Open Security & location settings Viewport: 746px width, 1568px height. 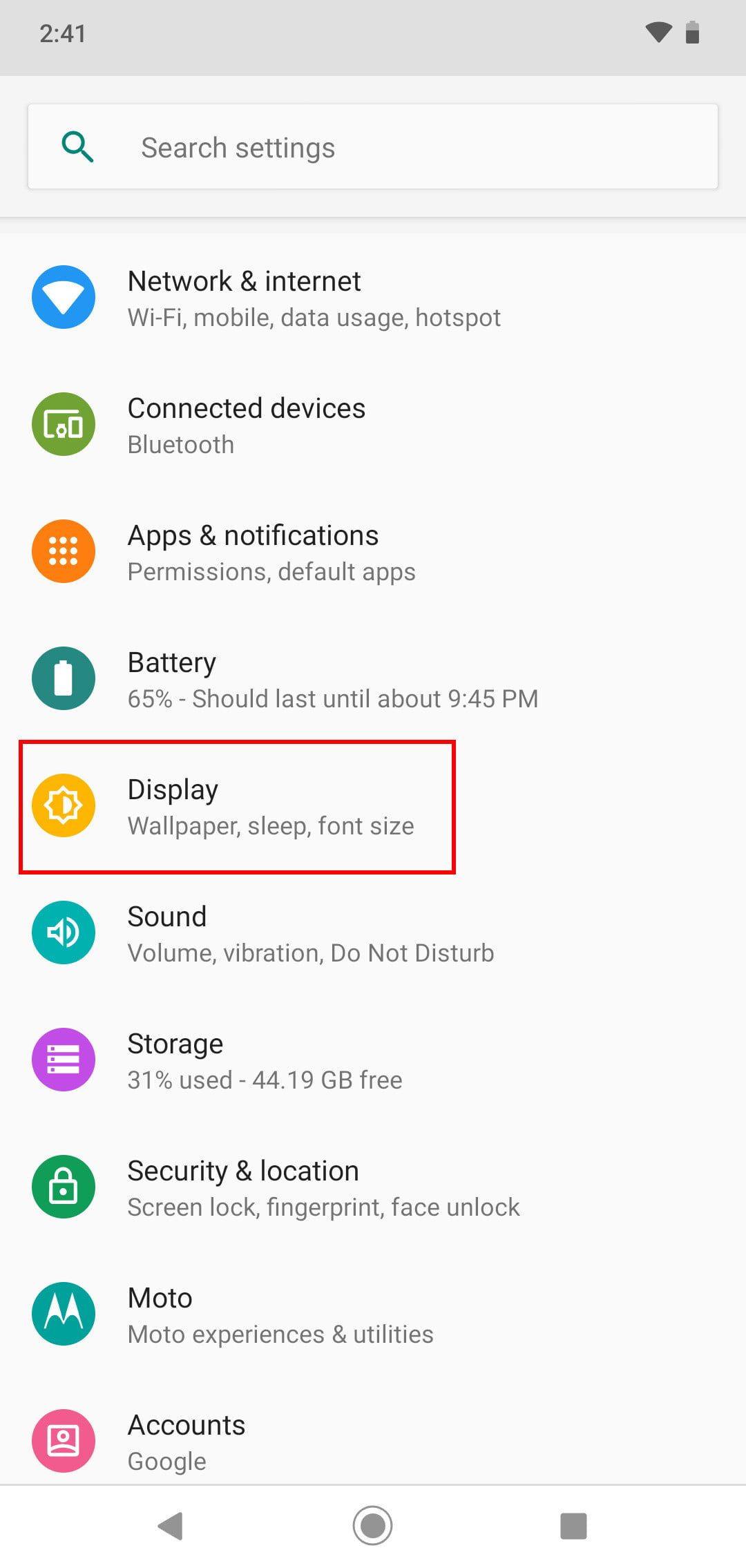323,1187
